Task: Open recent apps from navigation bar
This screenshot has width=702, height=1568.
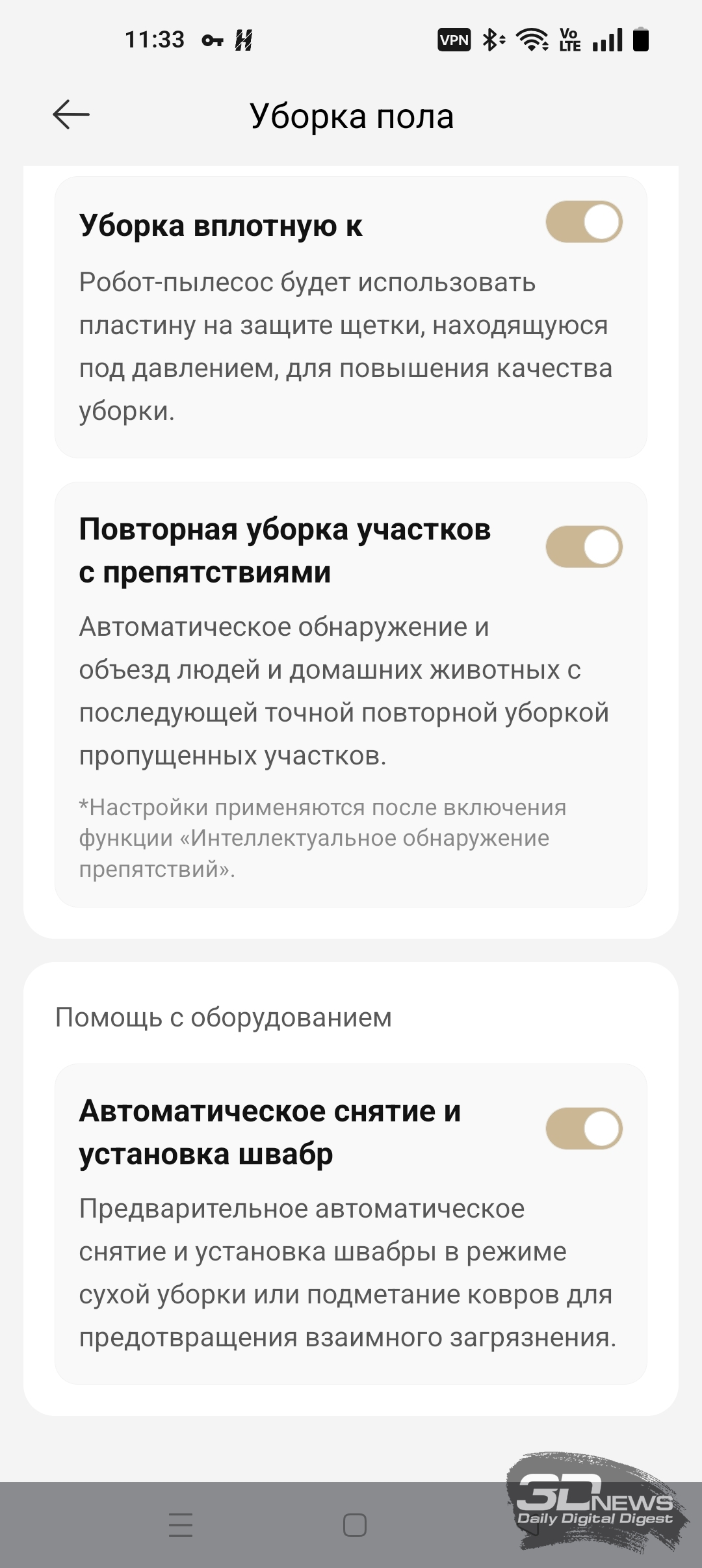Action: 181,1524
